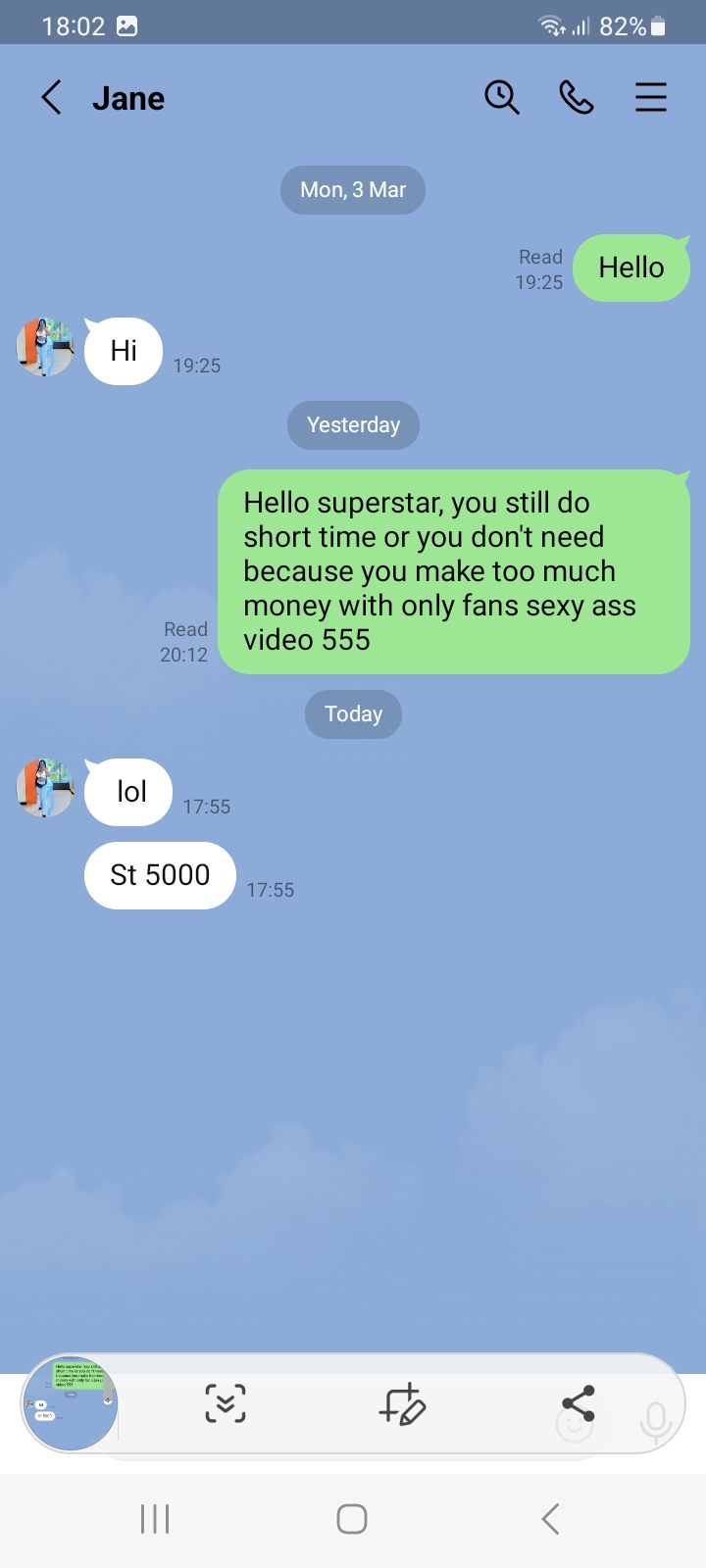Select the text extraction icon in screenshot toolbar
The image size is (706, 1568).
pyautogui.click(x=225, y=1403)
